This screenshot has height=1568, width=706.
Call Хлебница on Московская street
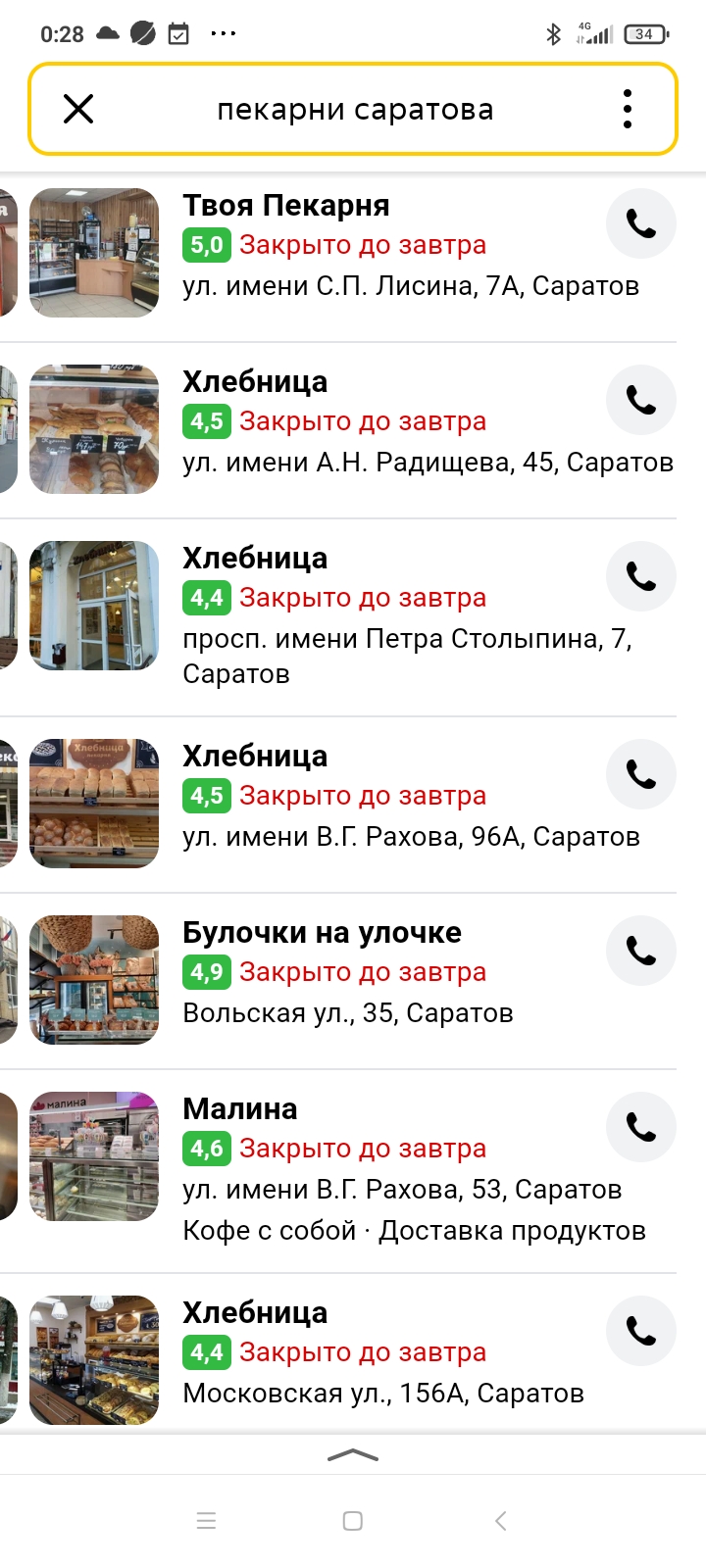[640, 1331]
